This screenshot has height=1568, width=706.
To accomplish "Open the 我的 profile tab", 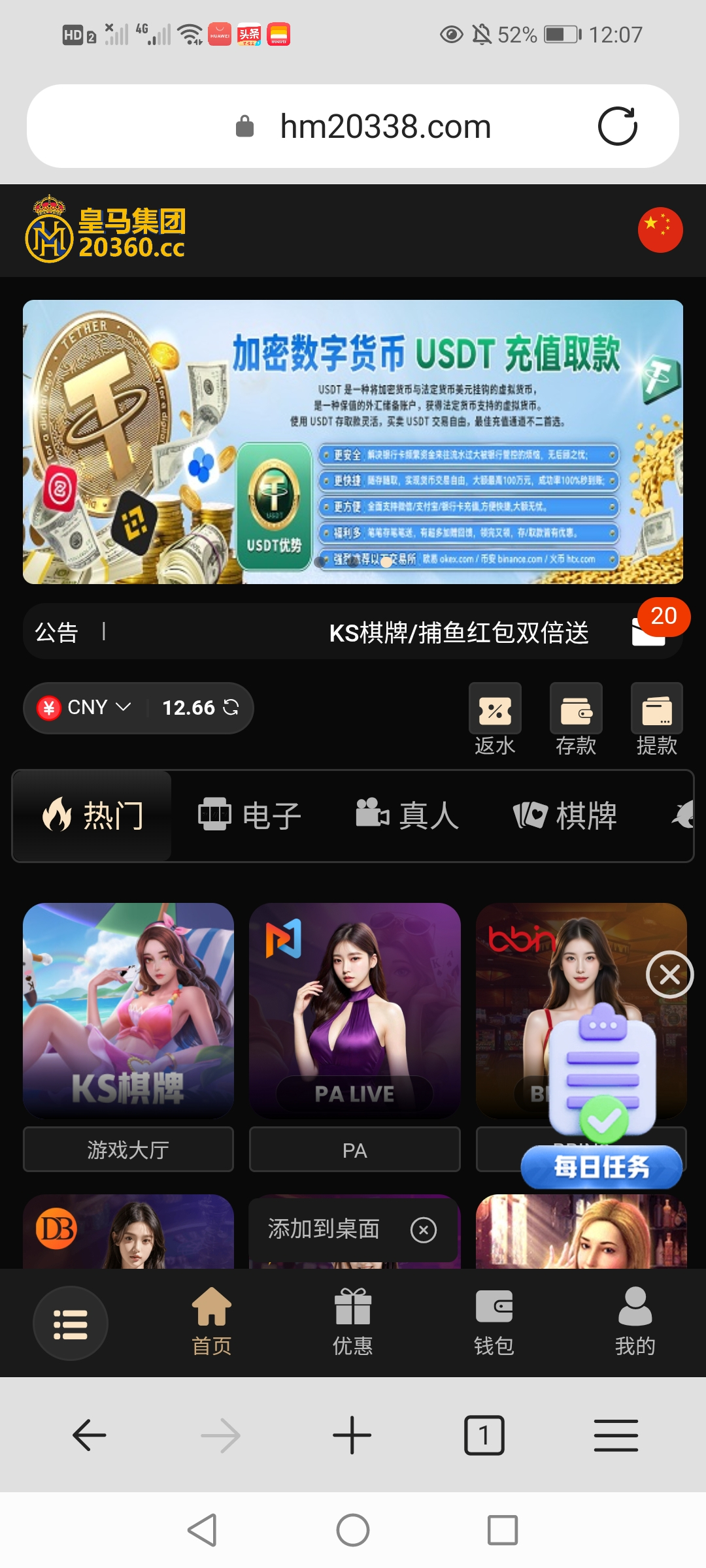I will [635, 1322].
